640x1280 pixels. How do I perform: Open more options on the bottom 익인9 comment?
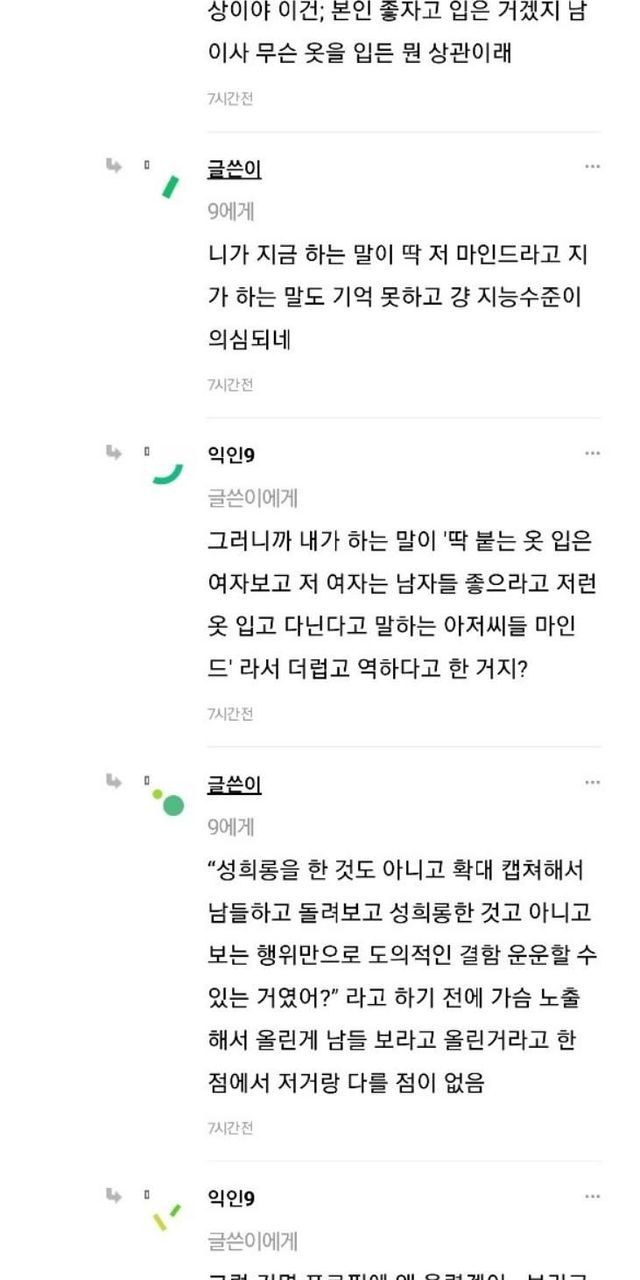(x=592, y=1196)
